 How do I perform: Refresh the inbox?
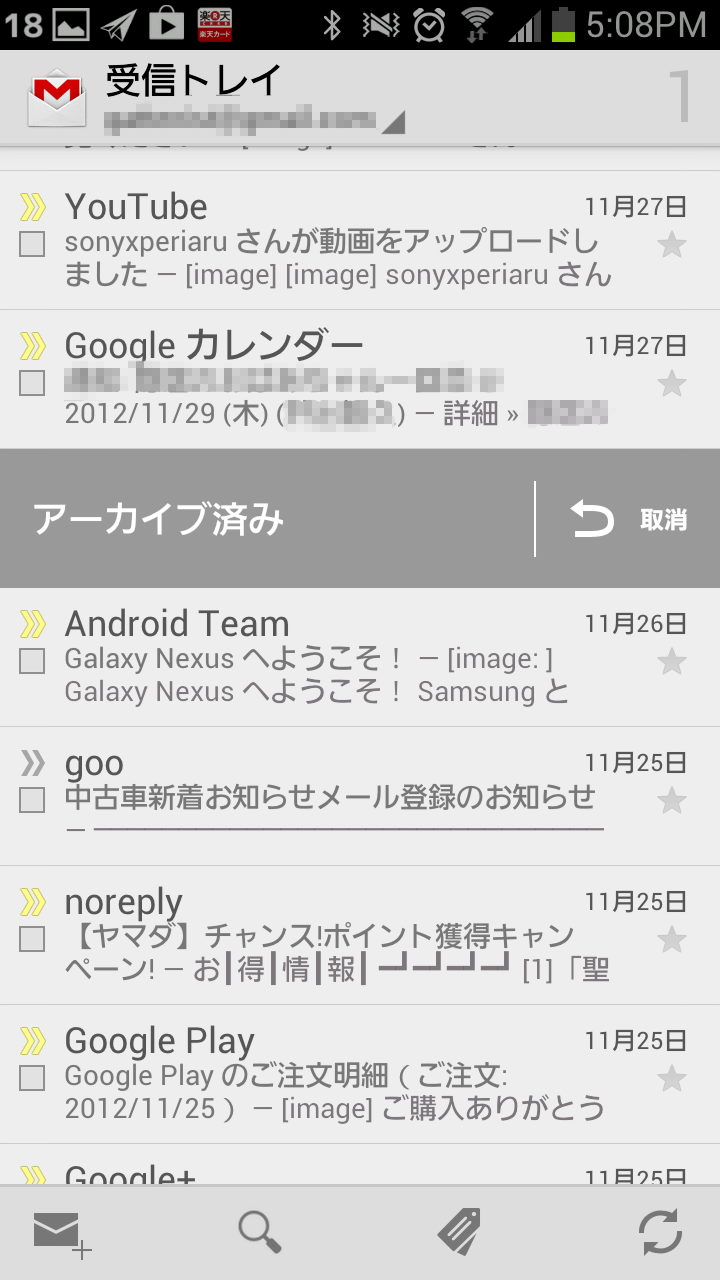click(x=660, y=1232)
